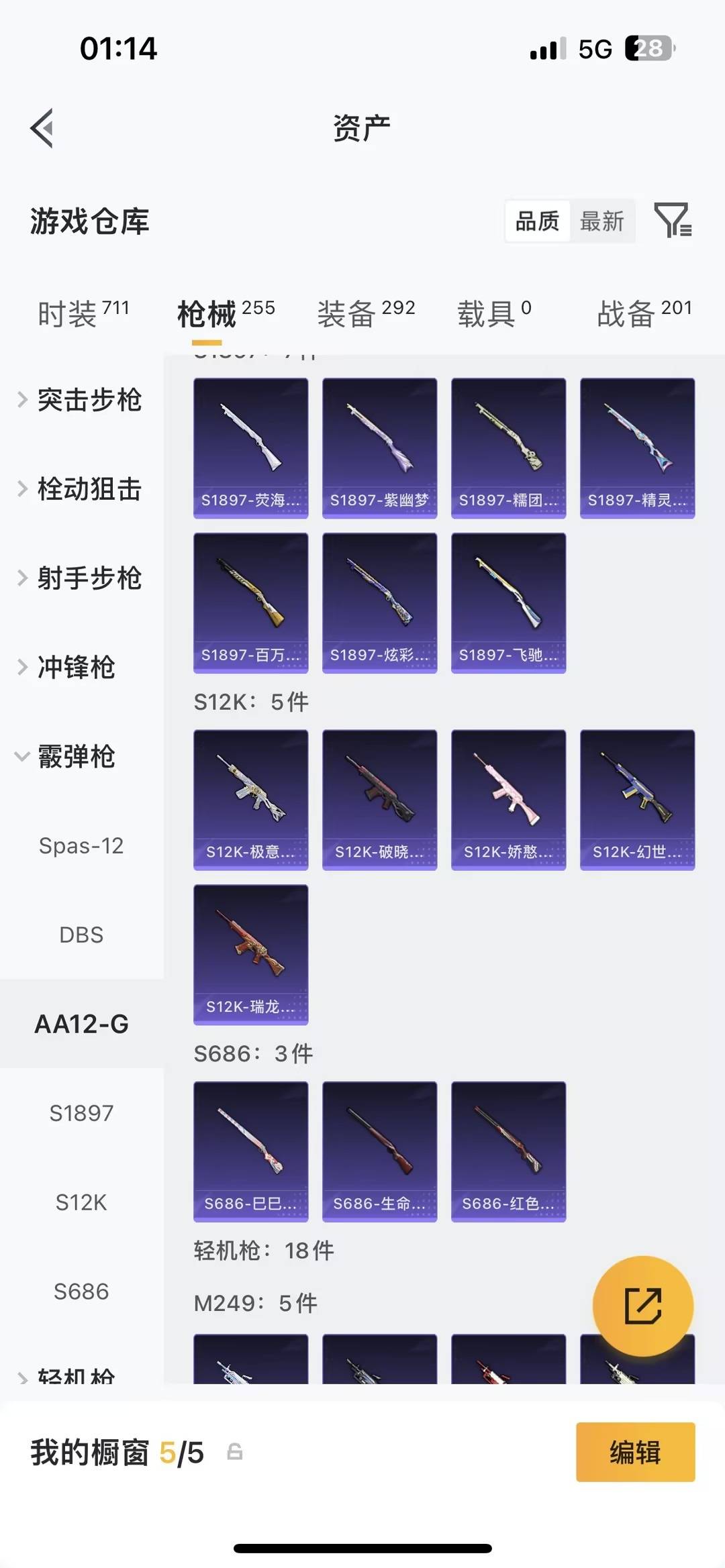The width and height of the screenshot is (725, 1568).
Task: Open the filter funnel icon
Action: pyautogui.click(x=674, y=221)
